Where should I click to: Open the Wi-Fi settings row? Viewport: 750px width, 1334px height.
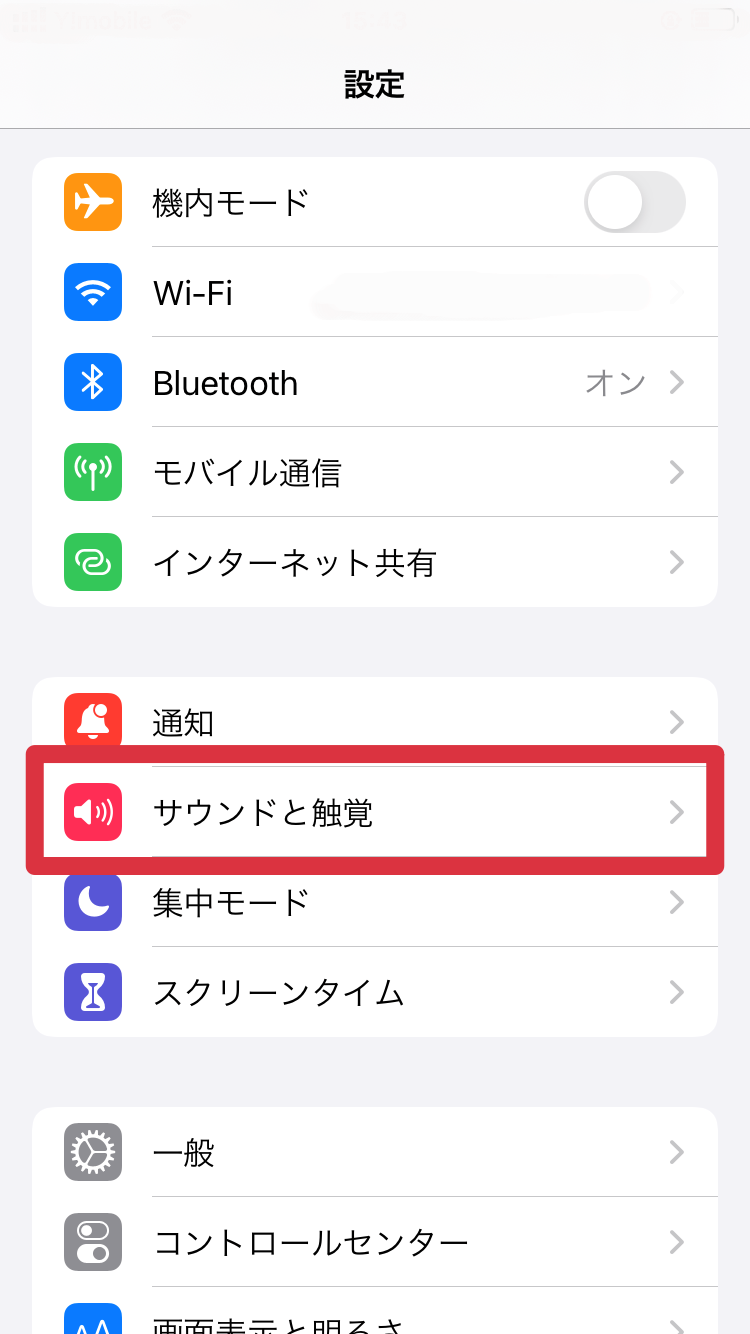point(375,292)
